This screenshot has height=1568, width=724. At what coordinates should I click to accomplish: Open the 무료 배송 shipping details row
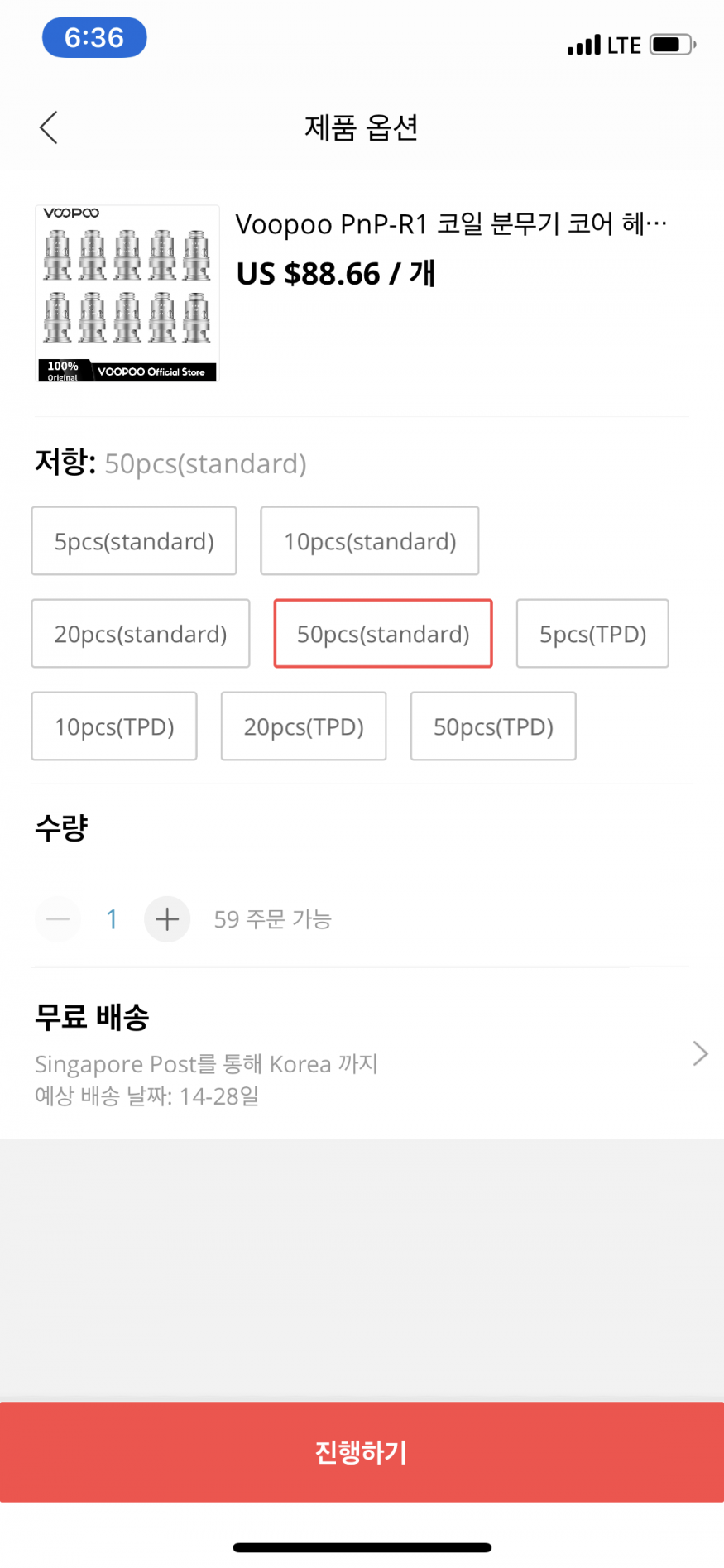tap(362, 1054)
